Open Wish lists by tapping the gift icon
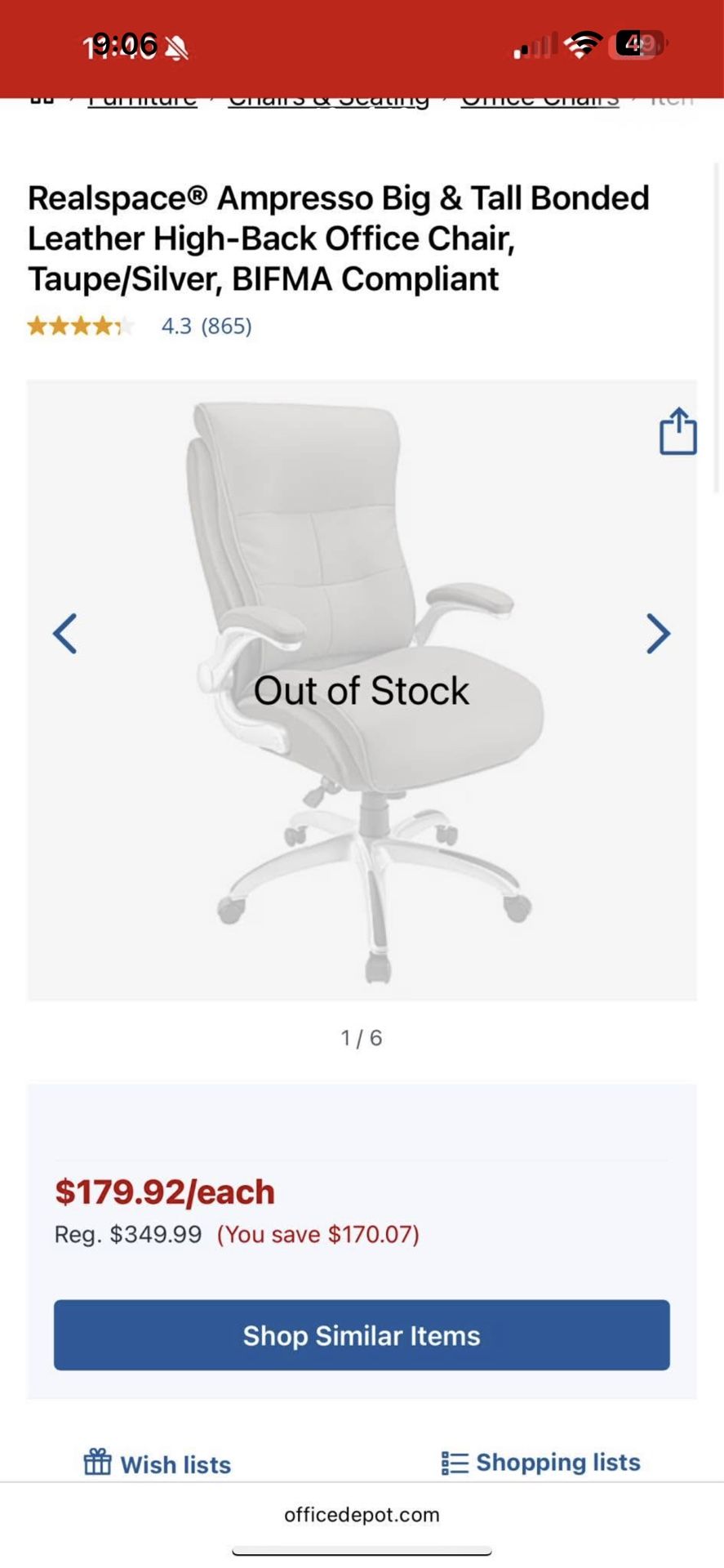This screenshot has height=1568, width=724. (98, 1461)
